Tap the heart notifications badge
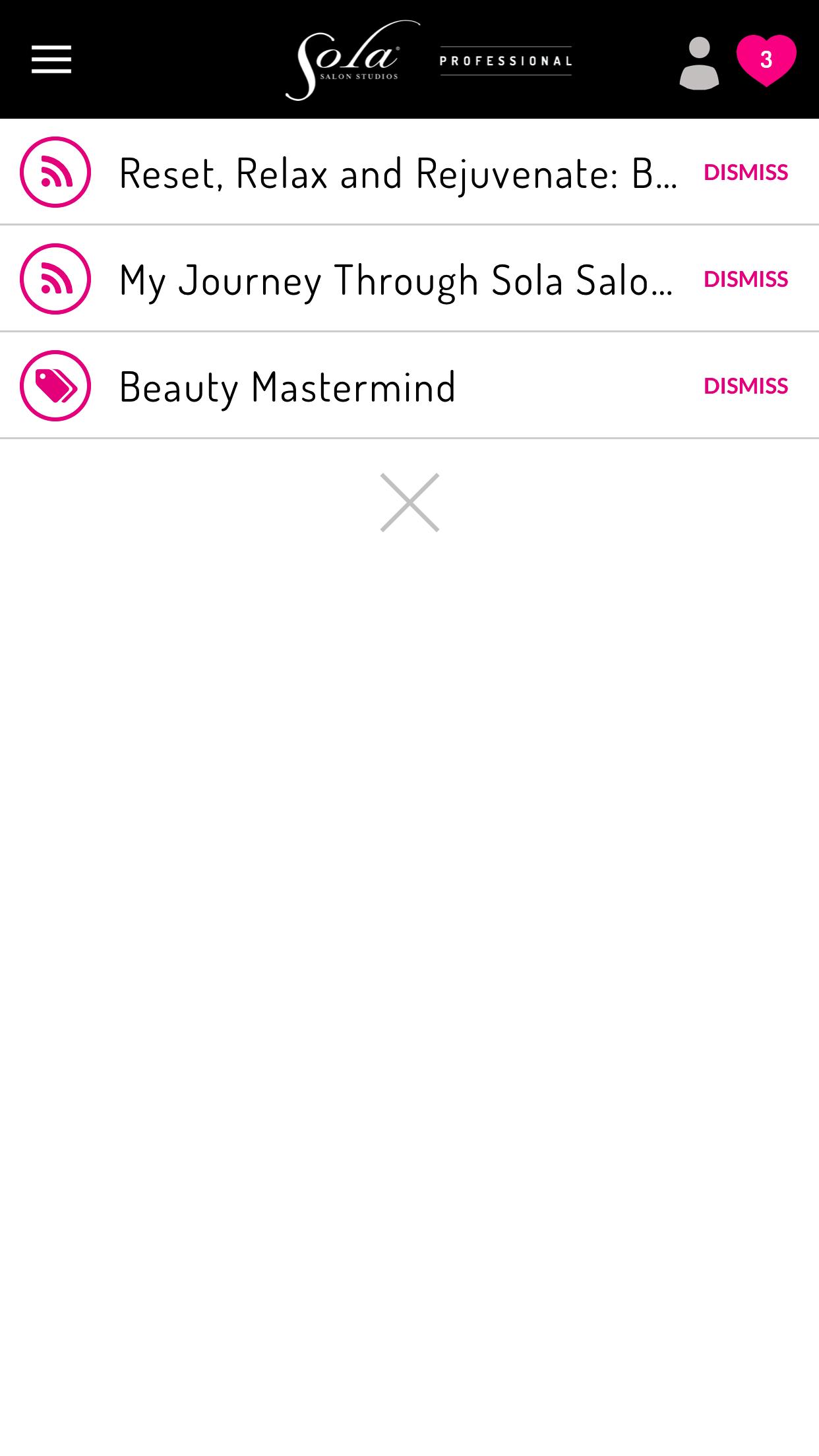Viewport: 819px width, 1456px height. (x=766, y=61)
